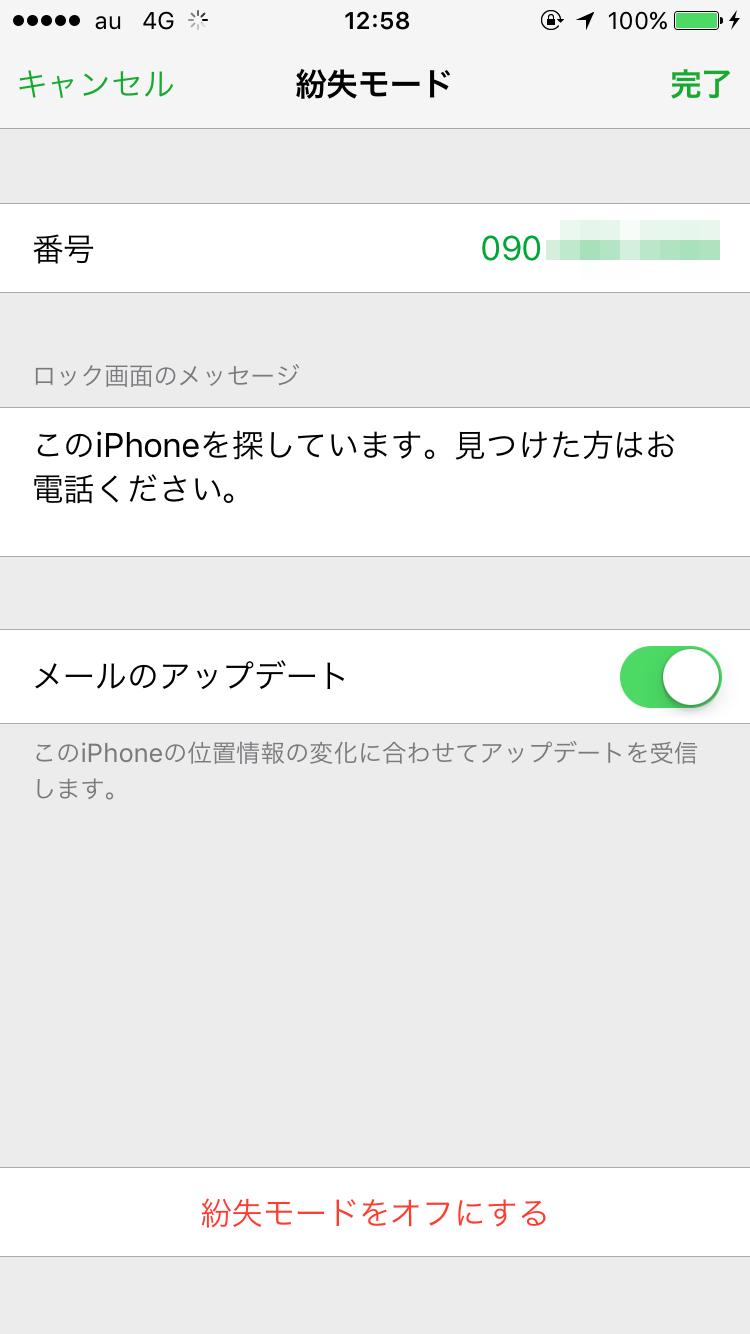Edit the 番号 phone number field
Image resolution: width=750 pixels, height=1334 pixels.
click(600, 248)
